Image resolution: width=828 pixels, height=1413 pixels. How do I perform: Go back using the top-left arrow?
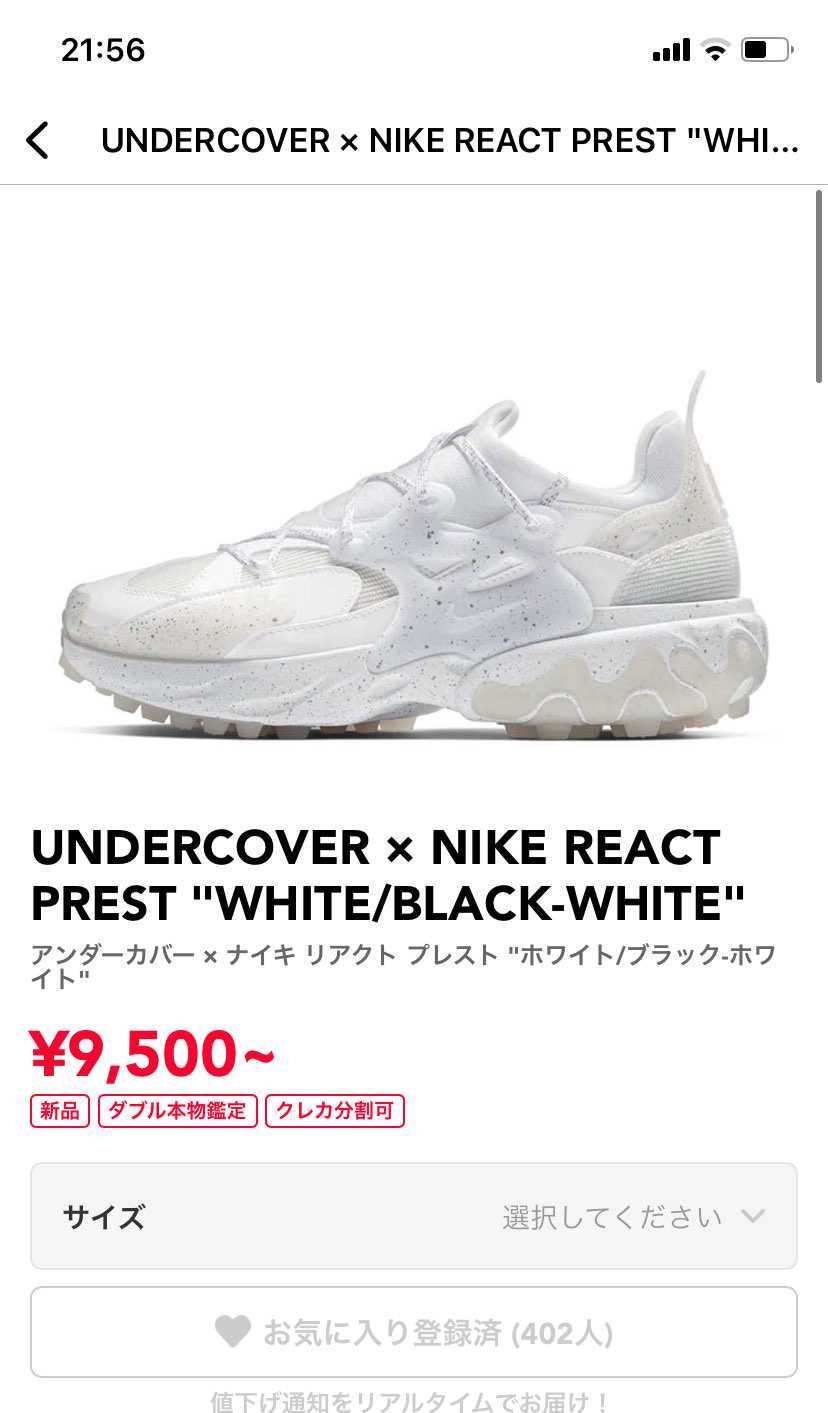click(38, 141)
